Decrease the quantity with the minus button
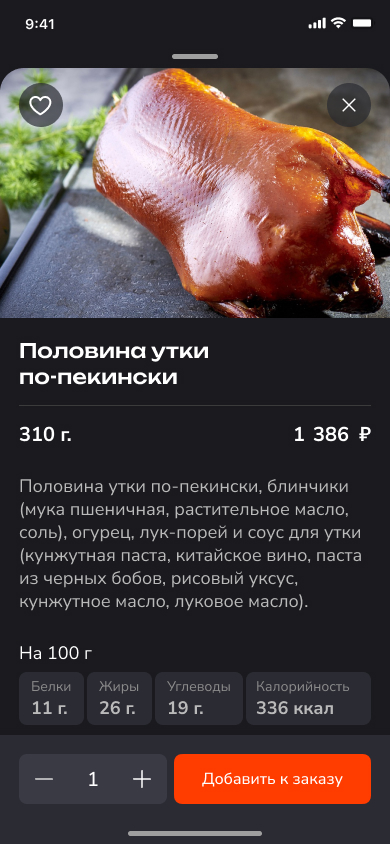 [x=44, y=779]
